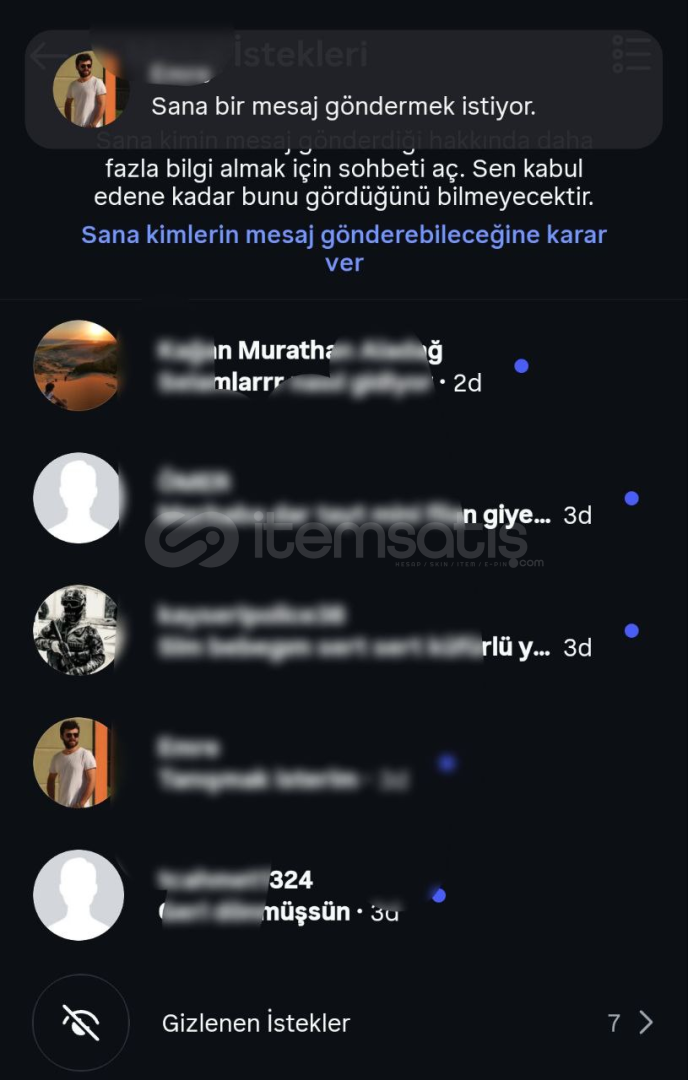
Task: Open the incoming message request notification banner
Action: tap(343, 90)
